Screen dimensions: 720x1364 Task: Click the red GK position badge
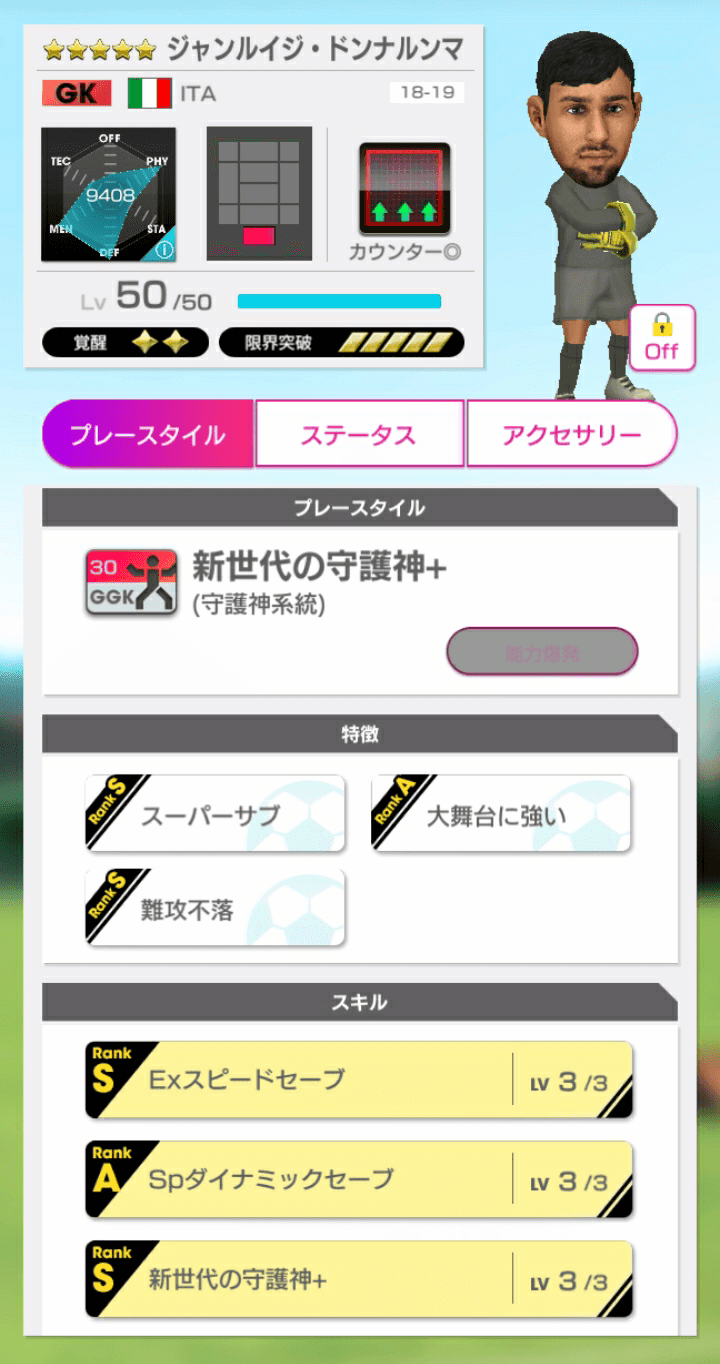point(77,88)
